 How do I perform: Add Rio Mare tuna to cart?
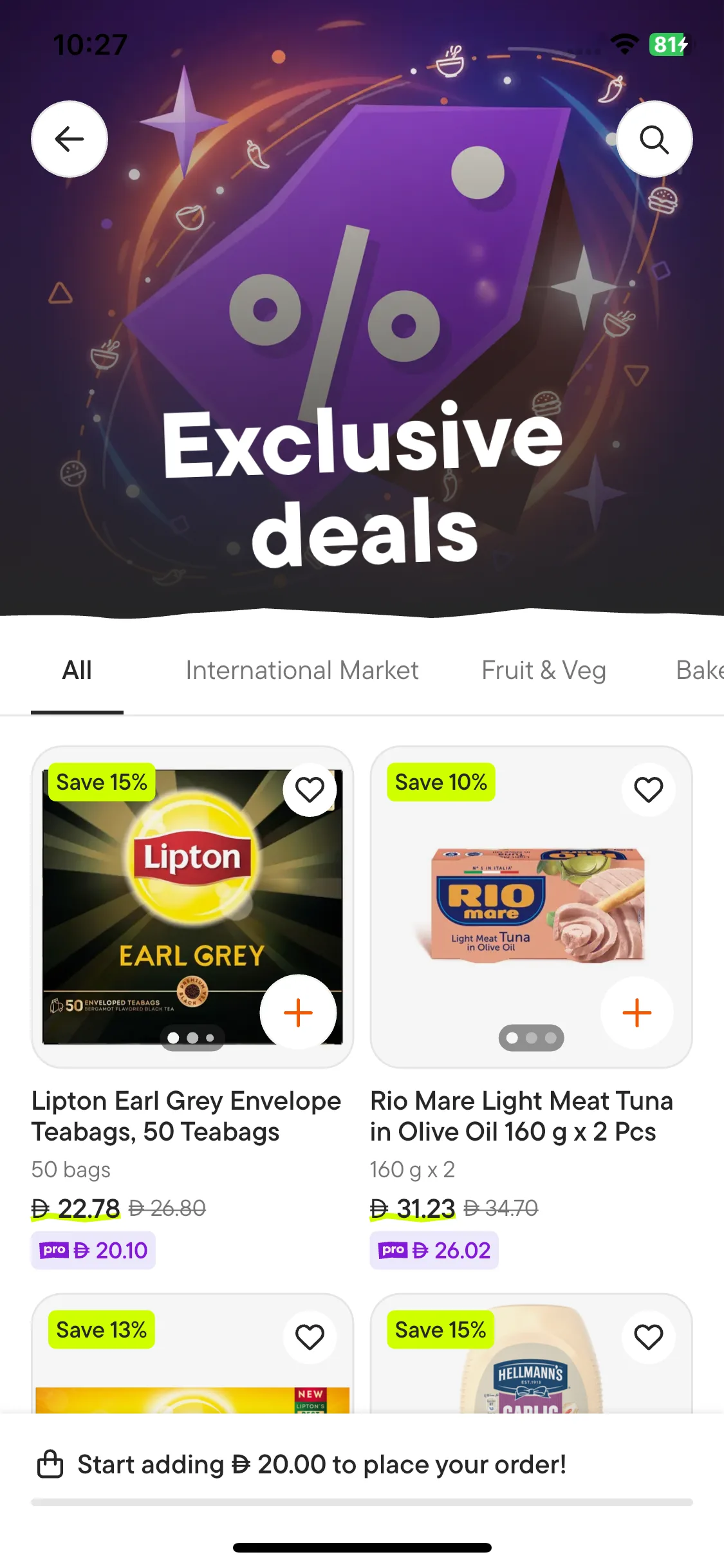coord(636,1013)
